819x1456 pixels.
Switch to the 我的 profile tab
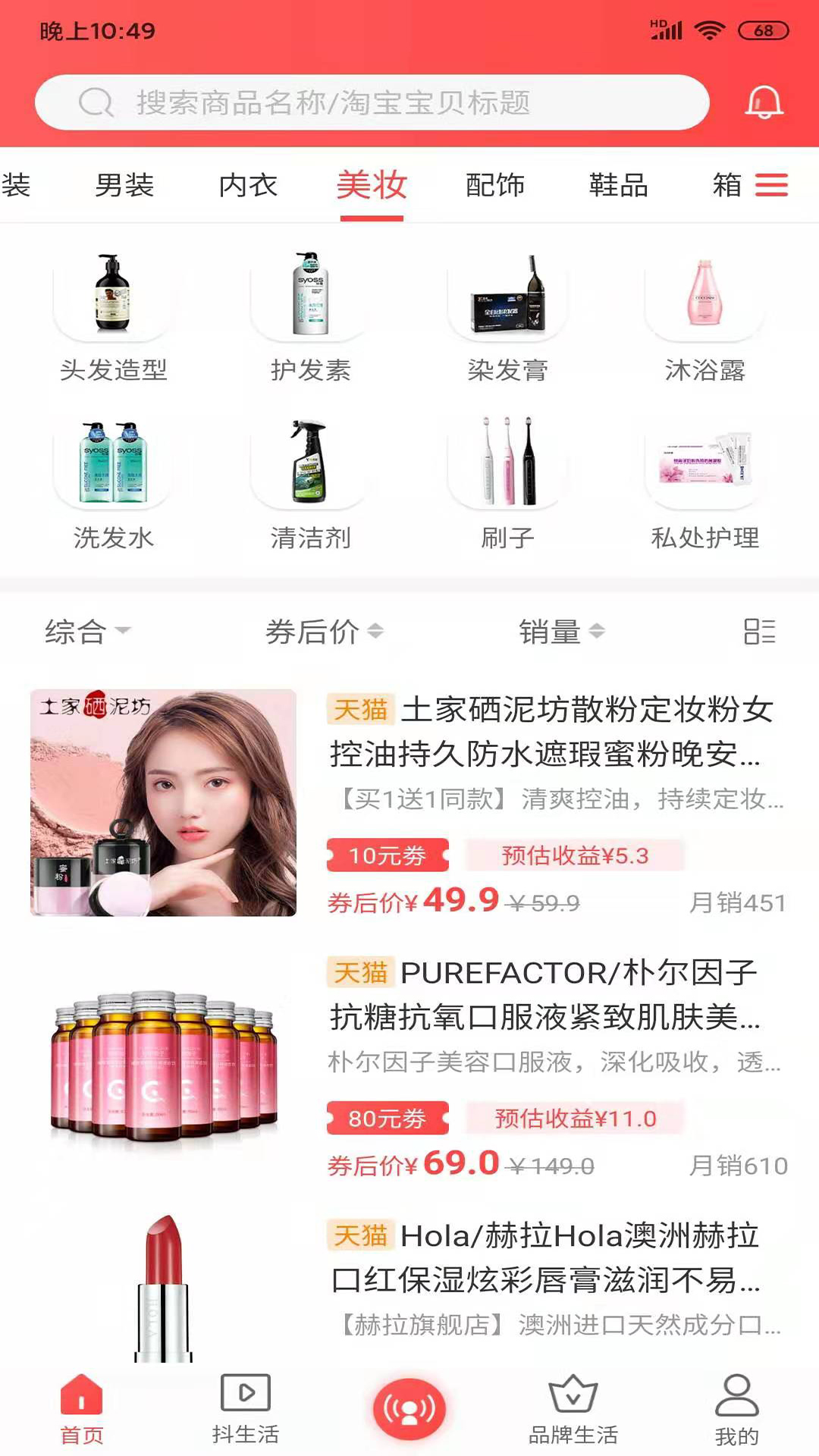(736, 1409)
